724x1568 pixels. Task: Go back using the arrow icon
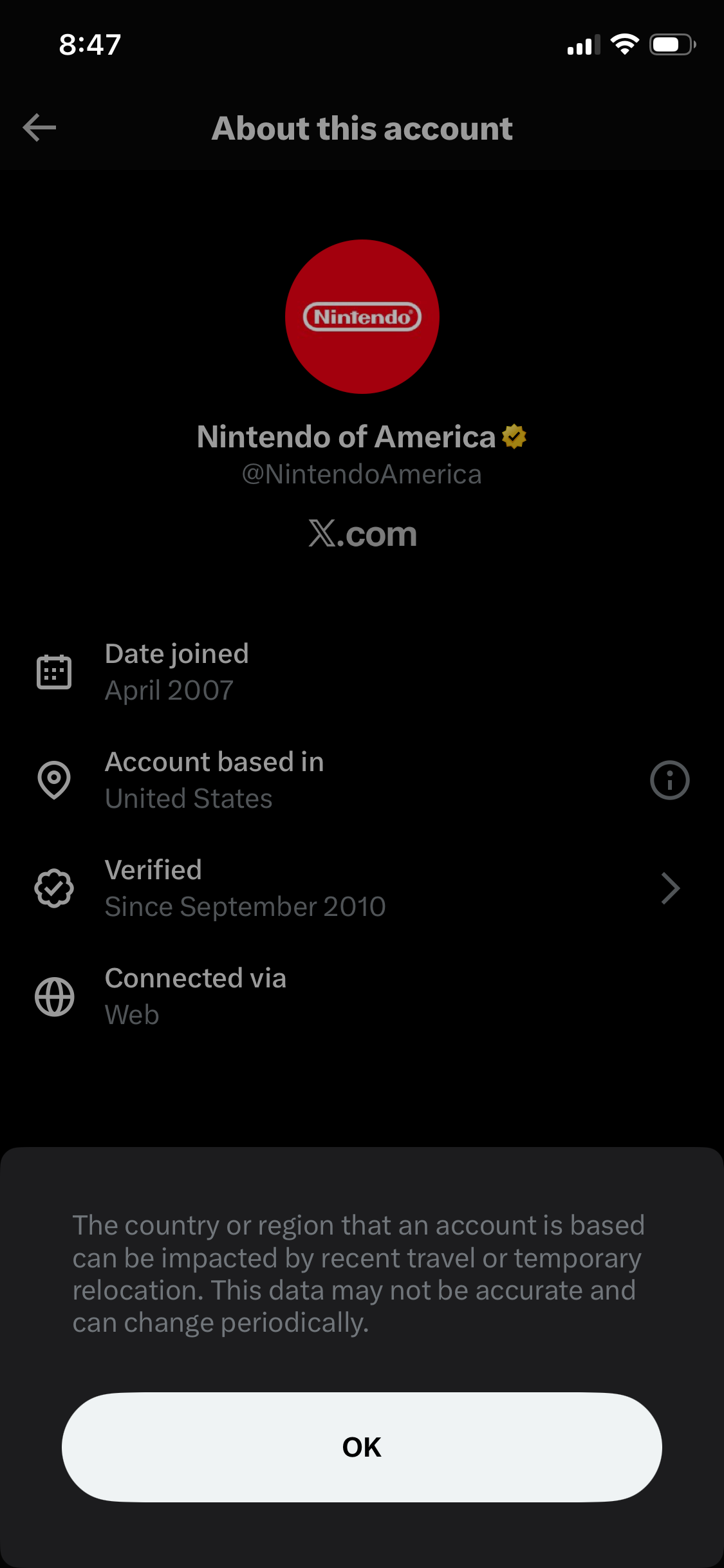pos(39,127)
